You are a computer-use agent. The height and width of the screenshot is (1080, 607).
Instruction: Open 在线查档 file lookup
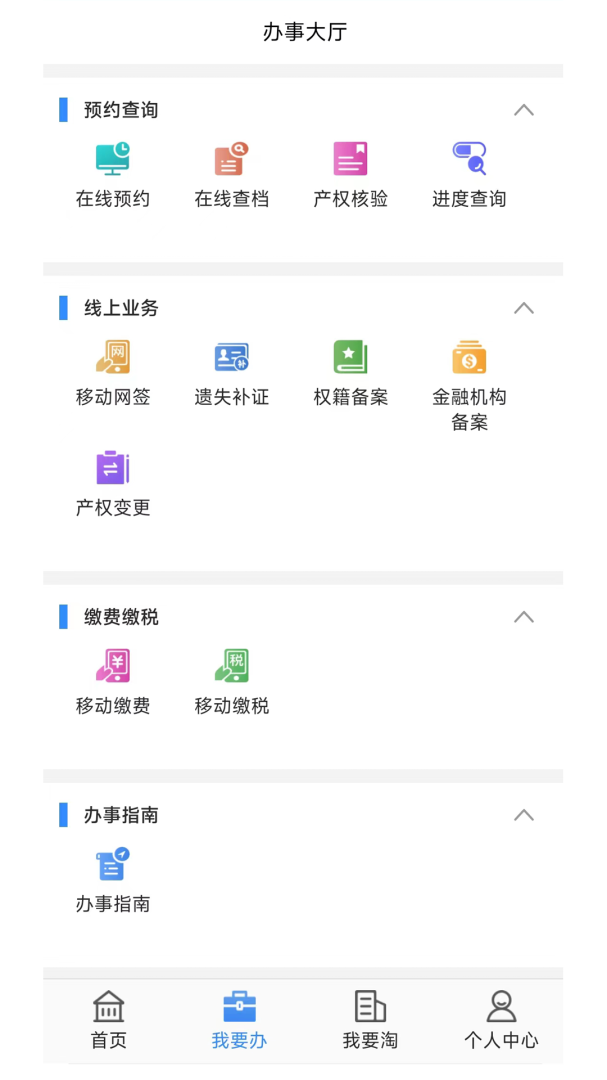(232, 174)
